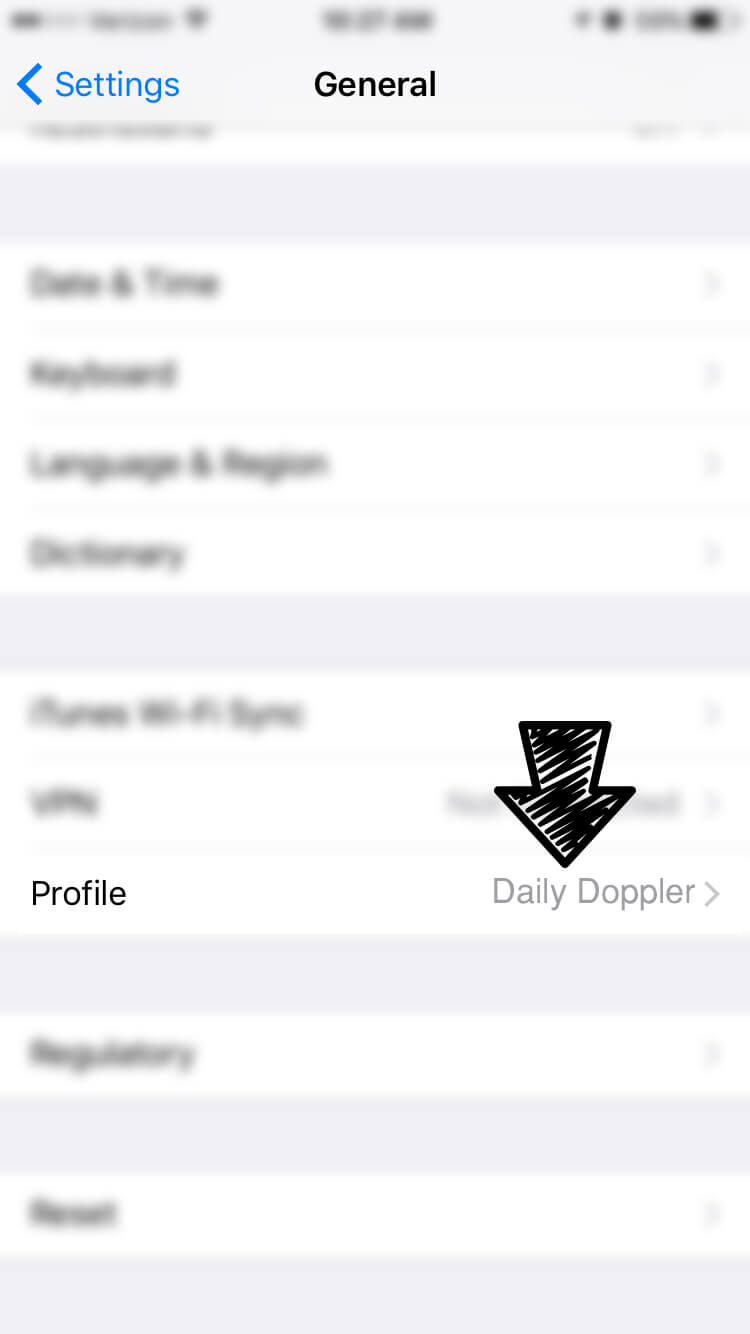
Task: Open iTunes Wi-Fi Sync
Action: pyautogui.click(x=375, y=714)
